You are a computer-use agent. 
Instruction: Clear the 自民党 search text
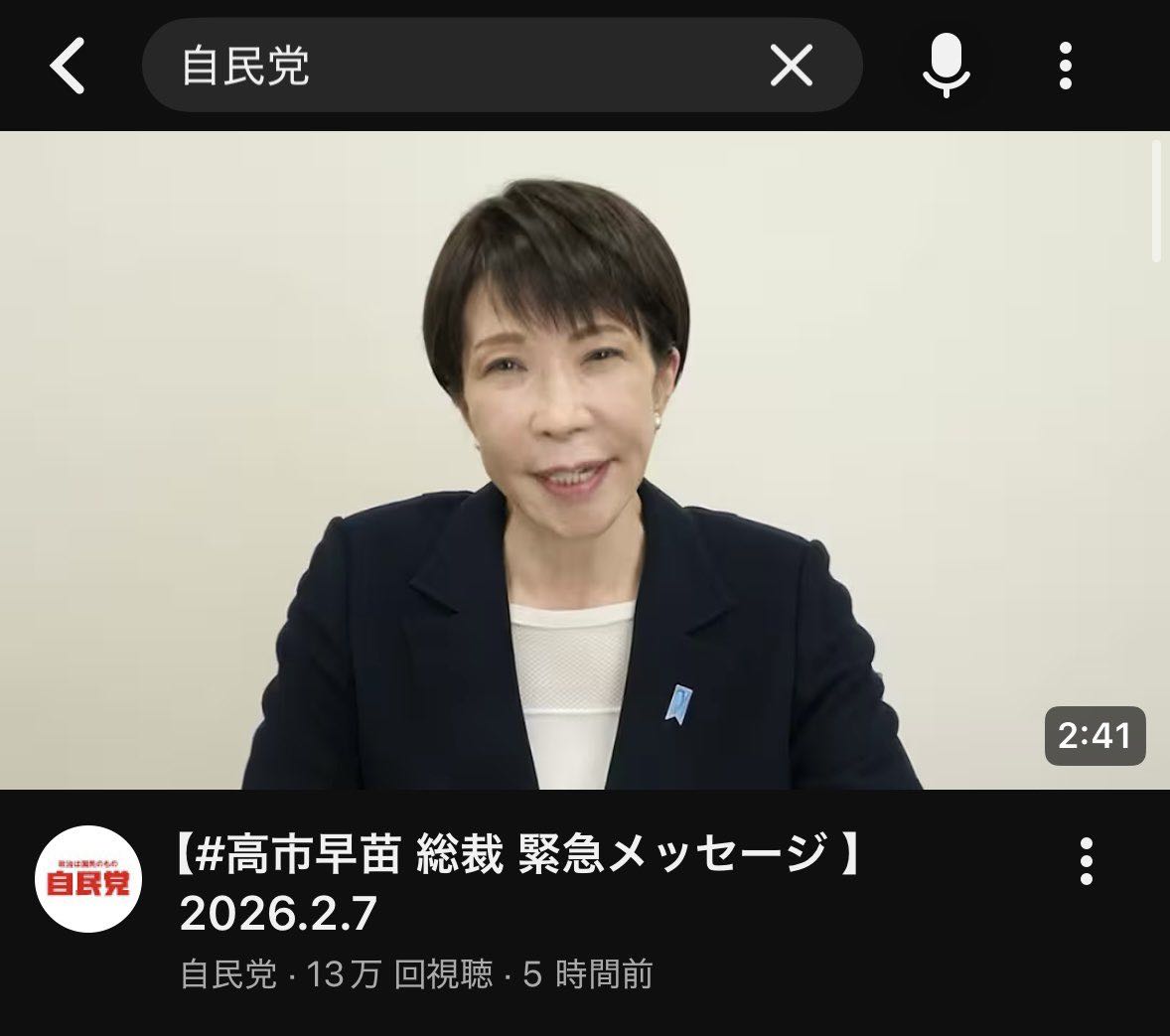pyautogui.click(x=792, y=67)
